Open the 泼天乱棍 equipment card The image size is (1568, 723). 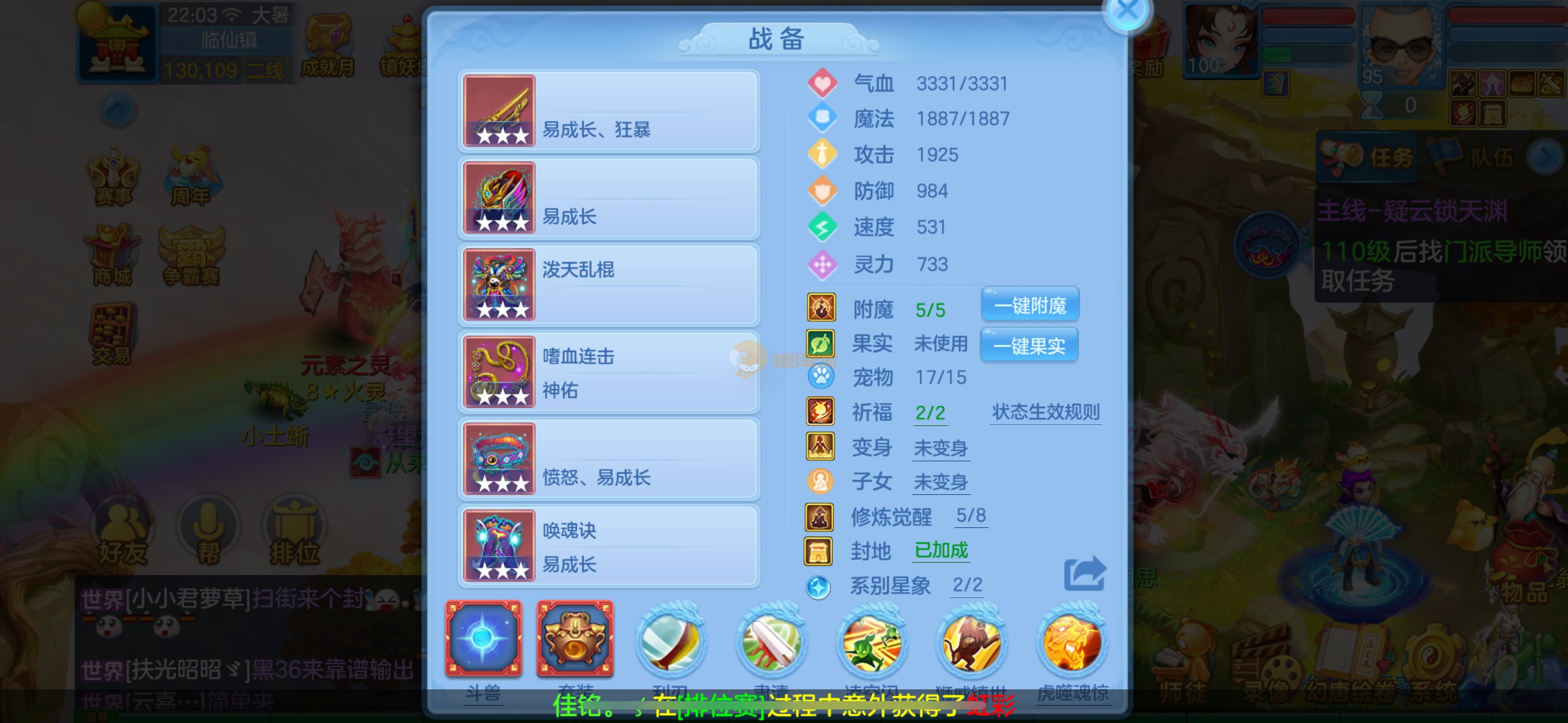point(608,285)
